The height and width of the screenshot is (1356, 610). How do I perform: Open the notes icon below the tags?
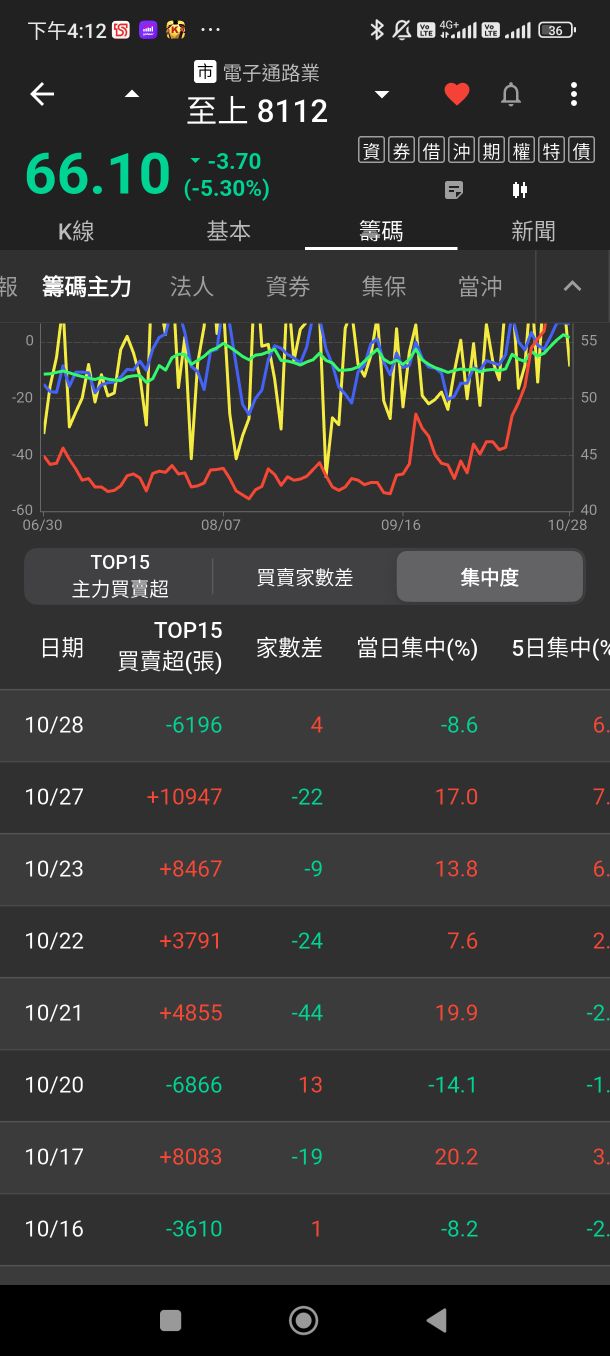pyautogui.click(x=454, y=190)
